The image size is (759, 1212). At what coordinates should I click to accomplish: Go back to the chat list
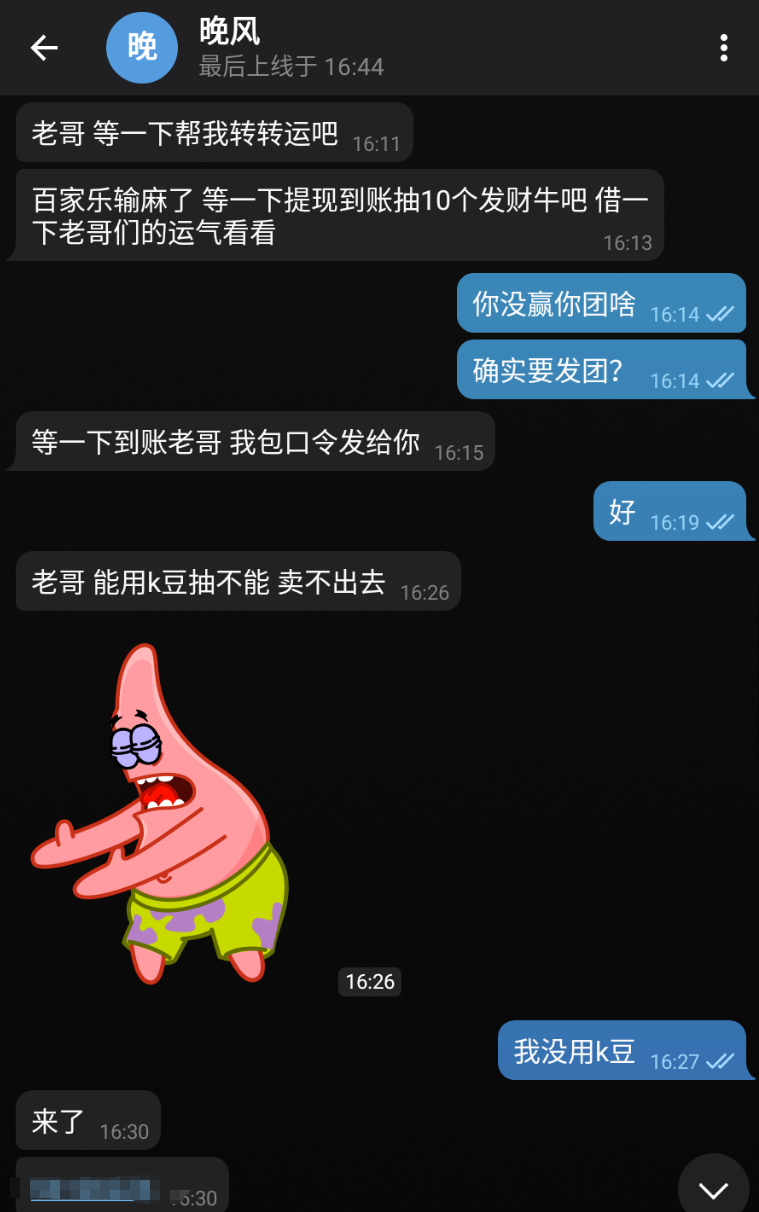coord(44,47)
